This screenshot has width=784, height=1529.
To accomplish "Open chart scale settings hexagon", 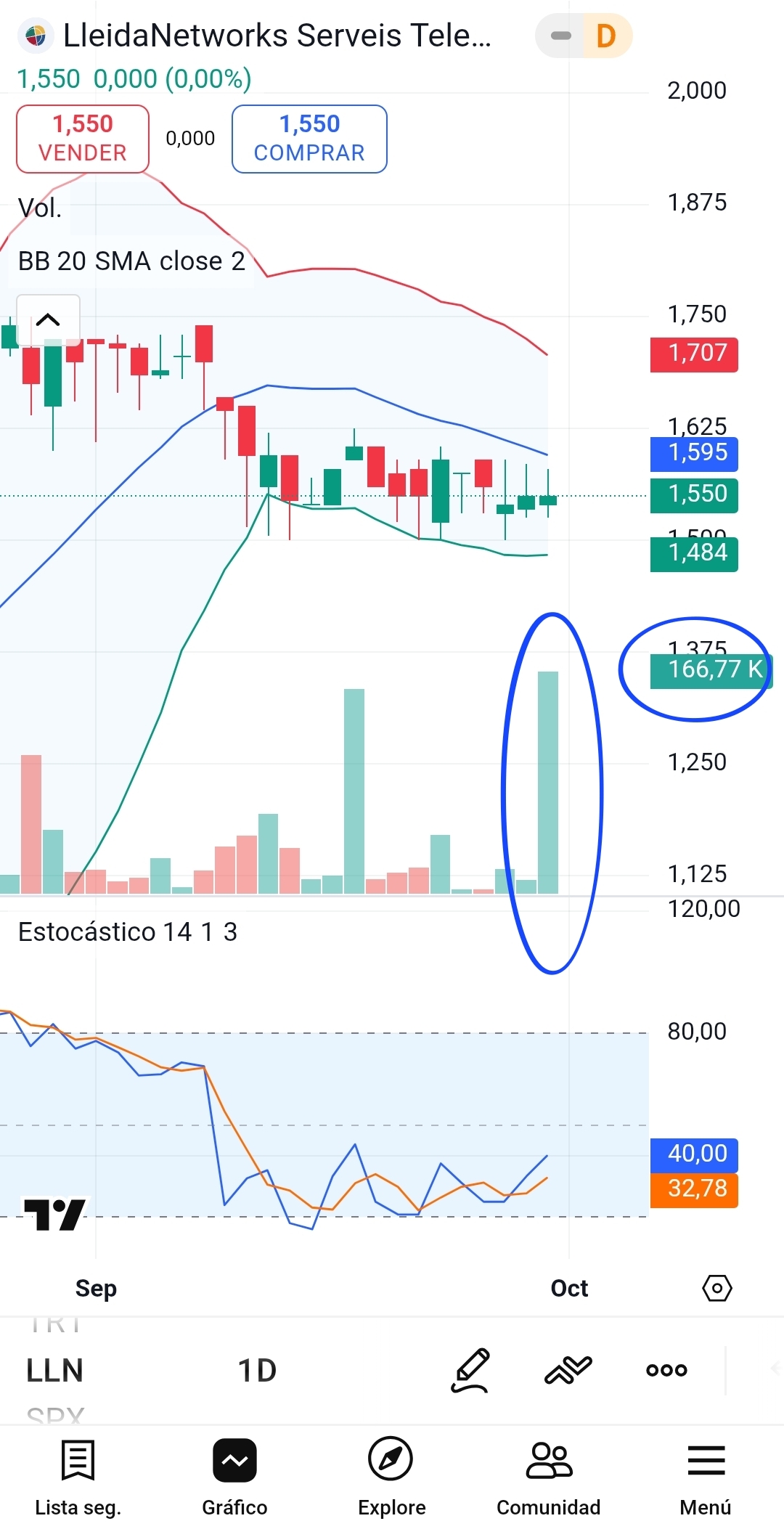I will point(717,1289).
